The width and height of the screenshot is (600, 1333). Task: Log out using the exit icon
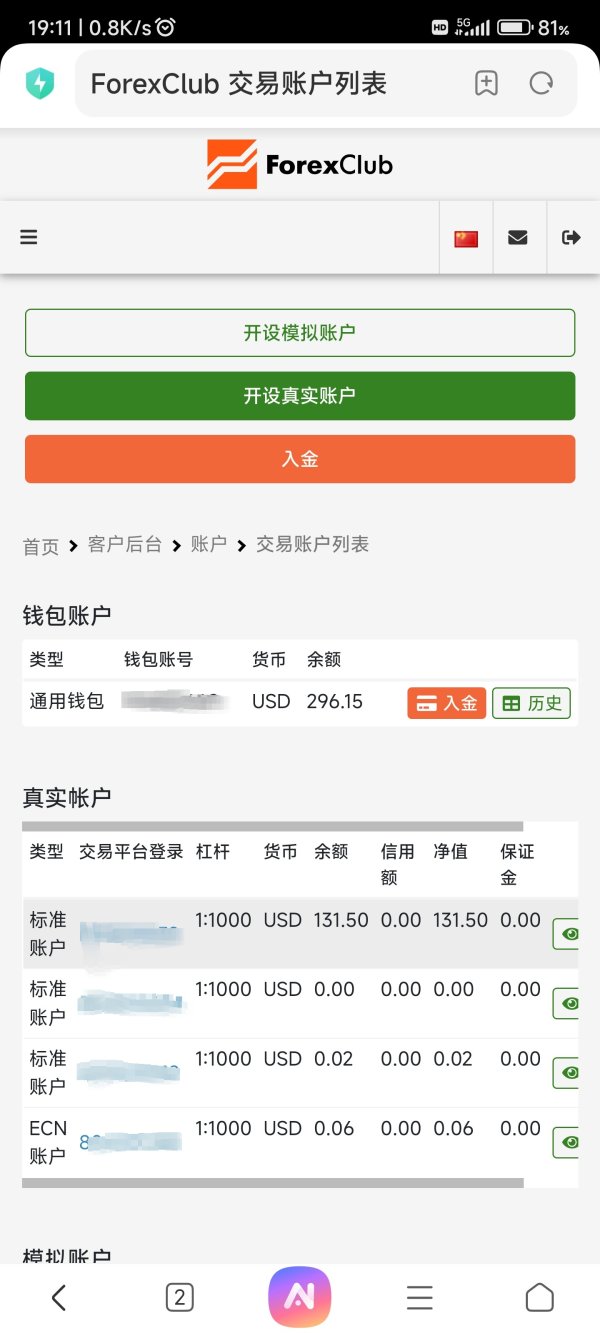pos(571,238)
